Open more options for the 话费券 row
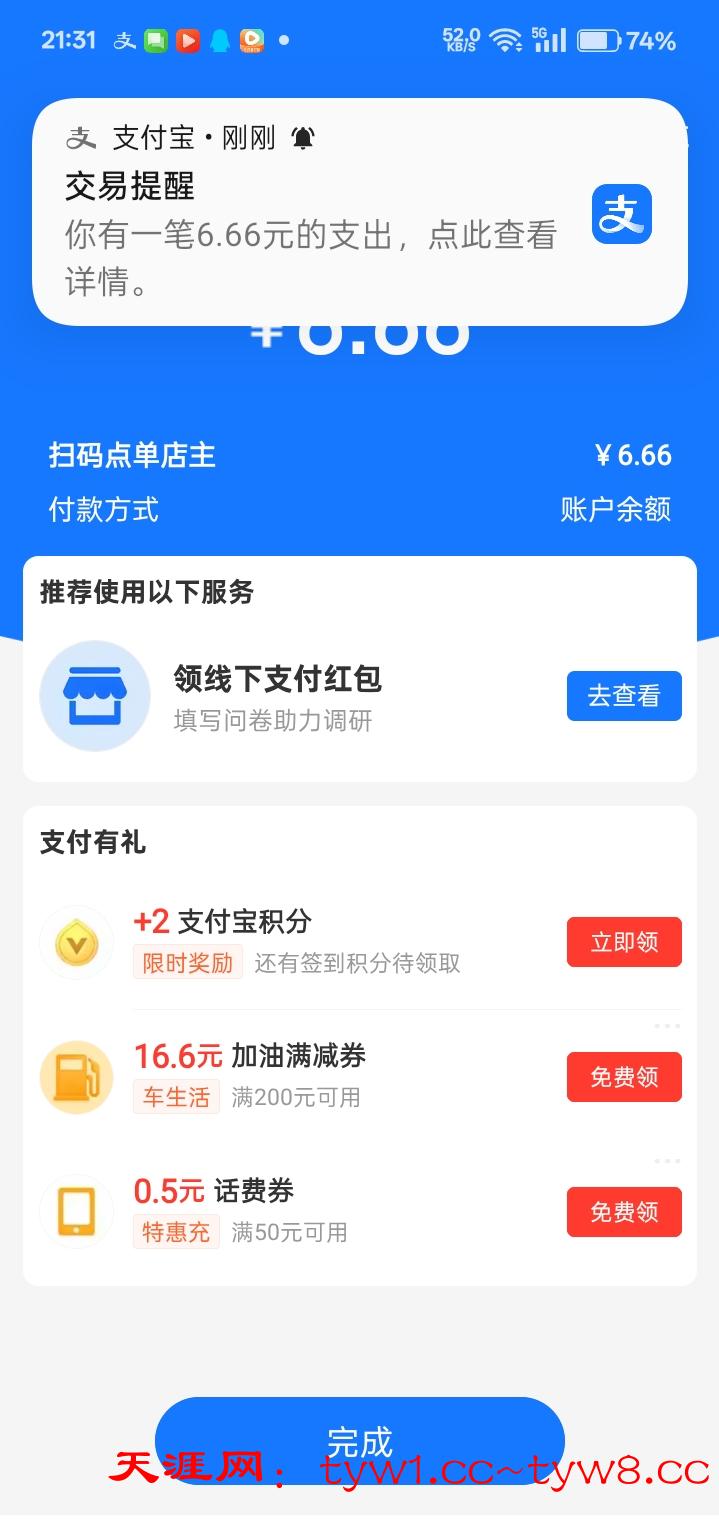Viewport: 719px width, 1536px height. coord(667,1161)
